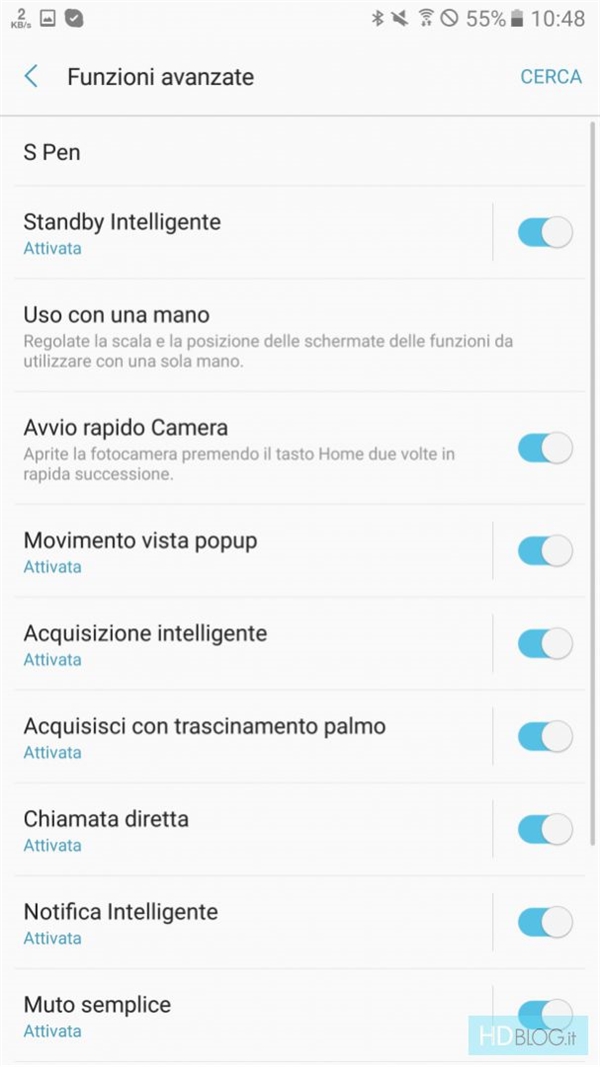Switch off Acquisizione intelligente
This screenshot has width=600, height=1067.
pos(545,644)
